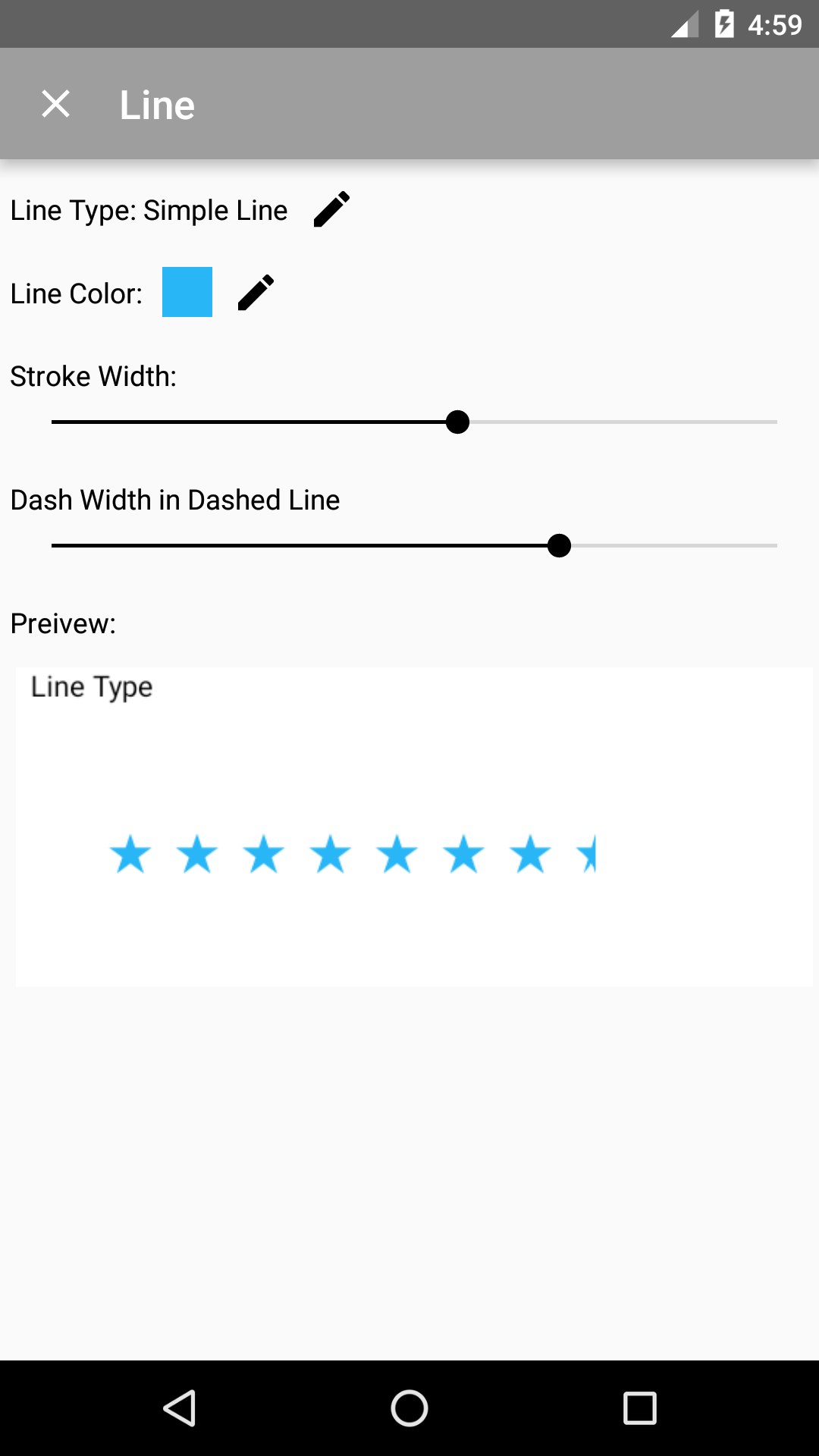Tap the battery charging indicator
Screen dimensions: 819x1456
[x=726, y=24]
